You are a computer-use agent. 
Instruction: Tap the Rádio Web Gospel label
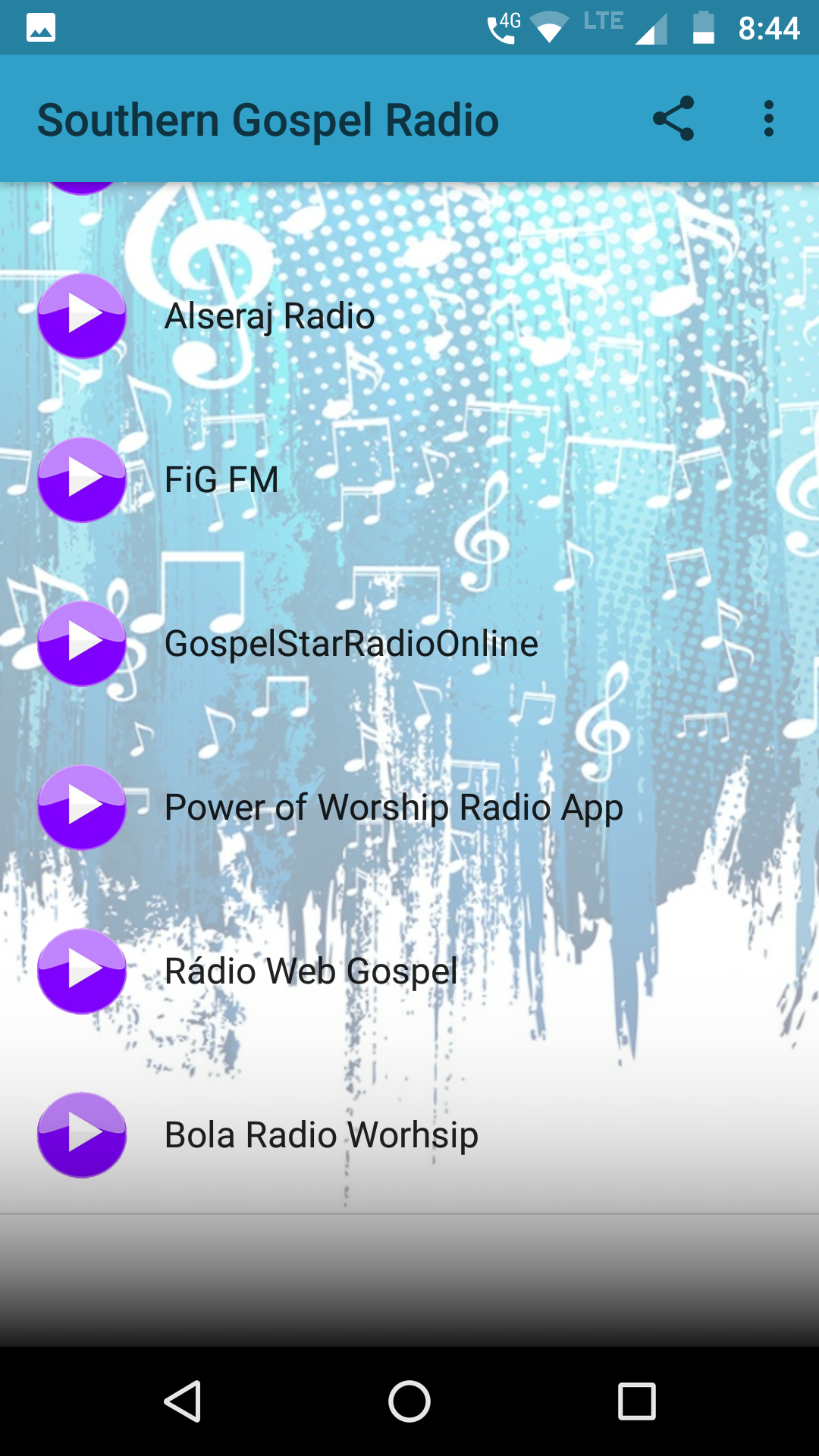[x=309, y=971]
